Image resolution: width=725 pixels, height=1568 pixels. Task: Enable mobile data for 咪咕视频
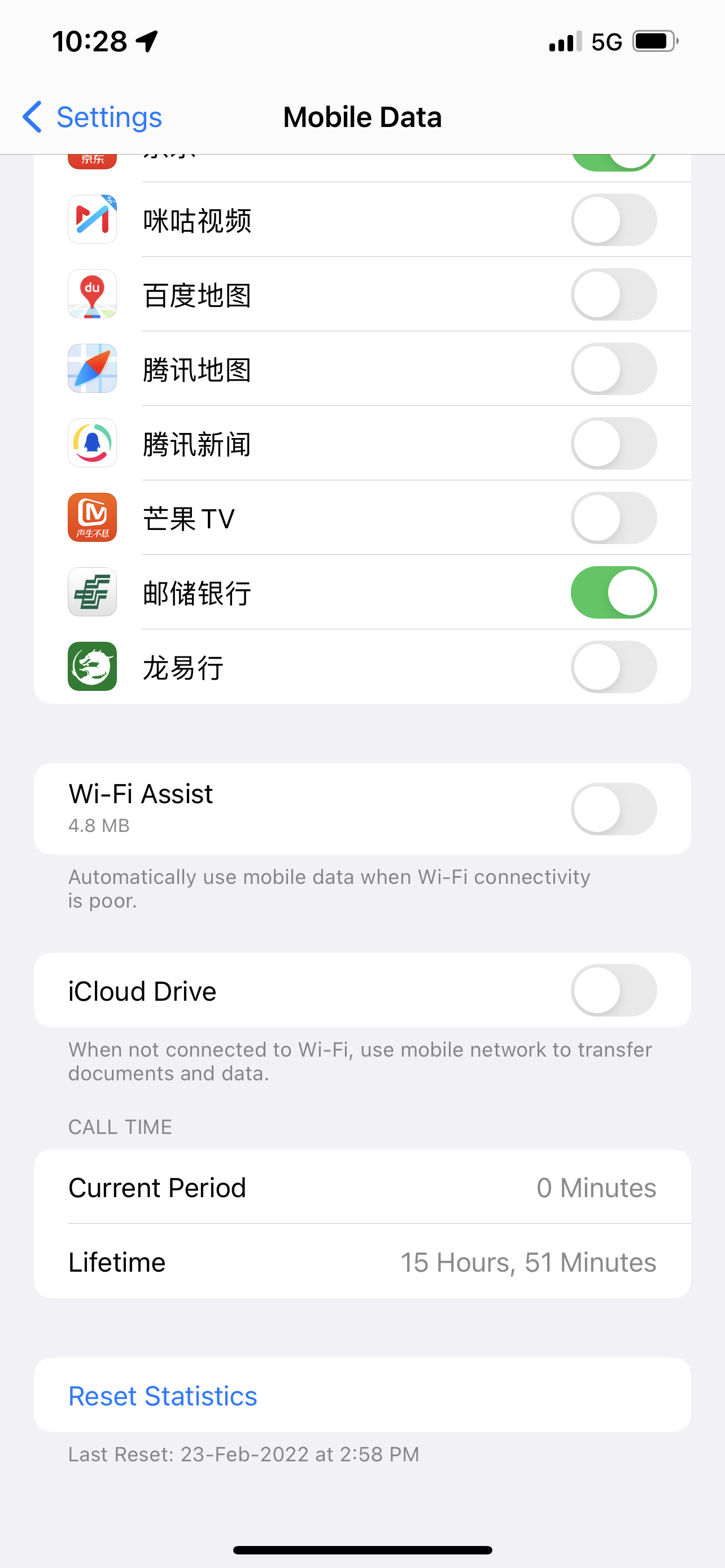click(613, 220)
